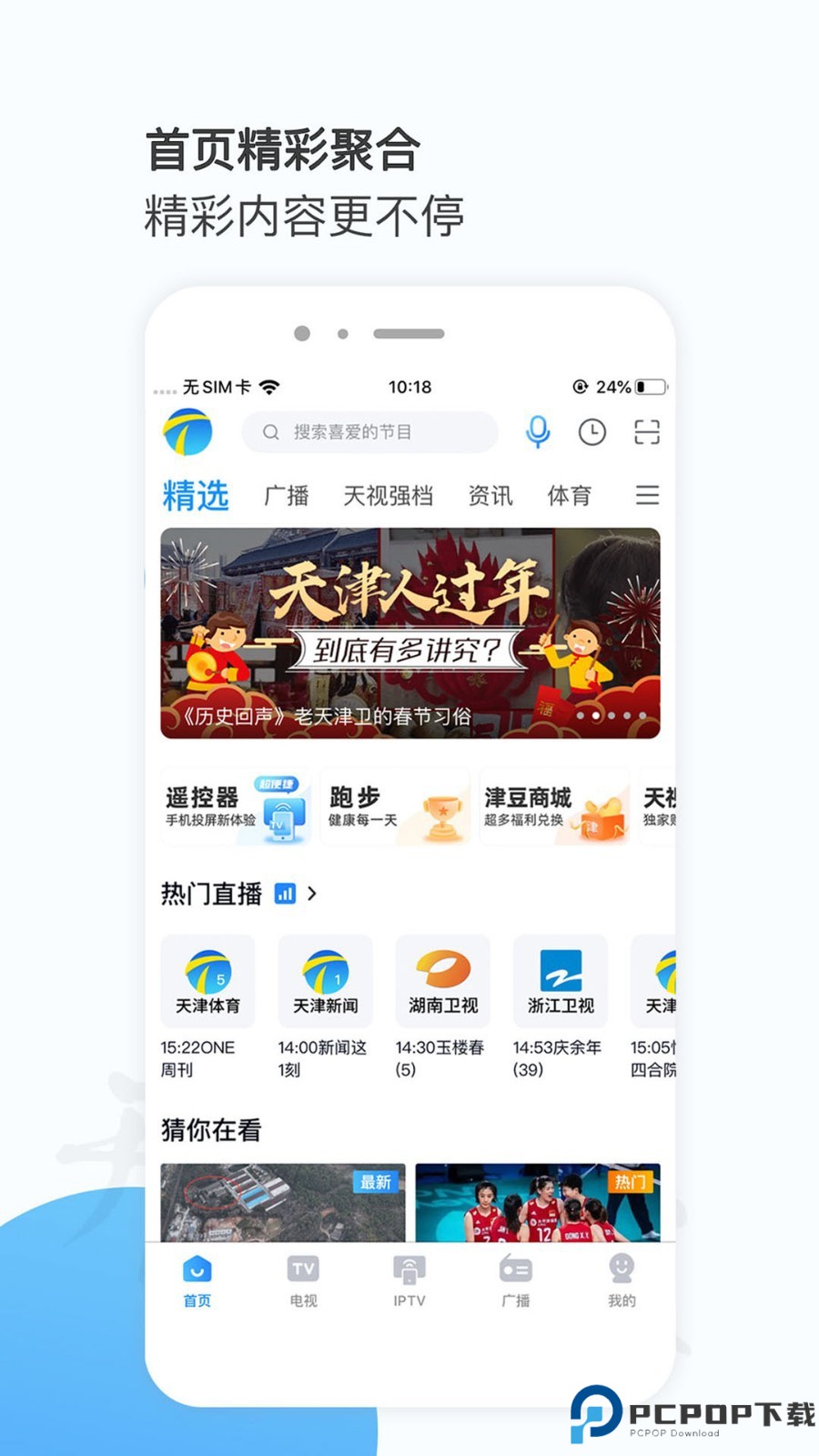Open 浙江卫视 channel 庆余年 broadcast
This screenshot has width=819, height=1456.
(560, 981)
